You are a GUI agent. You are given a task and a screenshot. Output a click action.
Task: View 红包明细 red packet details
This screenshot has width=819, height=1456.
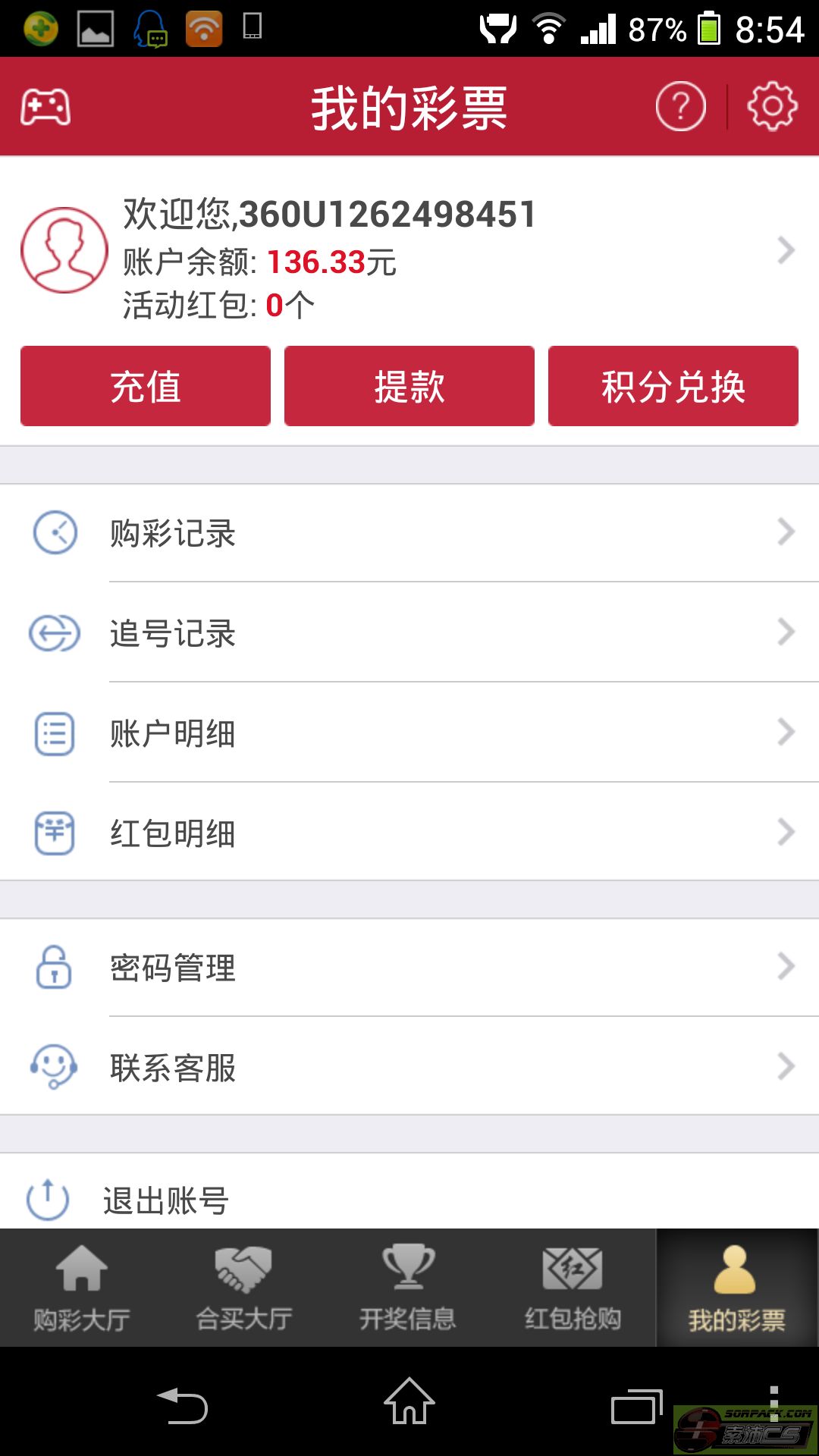(409, 833)
